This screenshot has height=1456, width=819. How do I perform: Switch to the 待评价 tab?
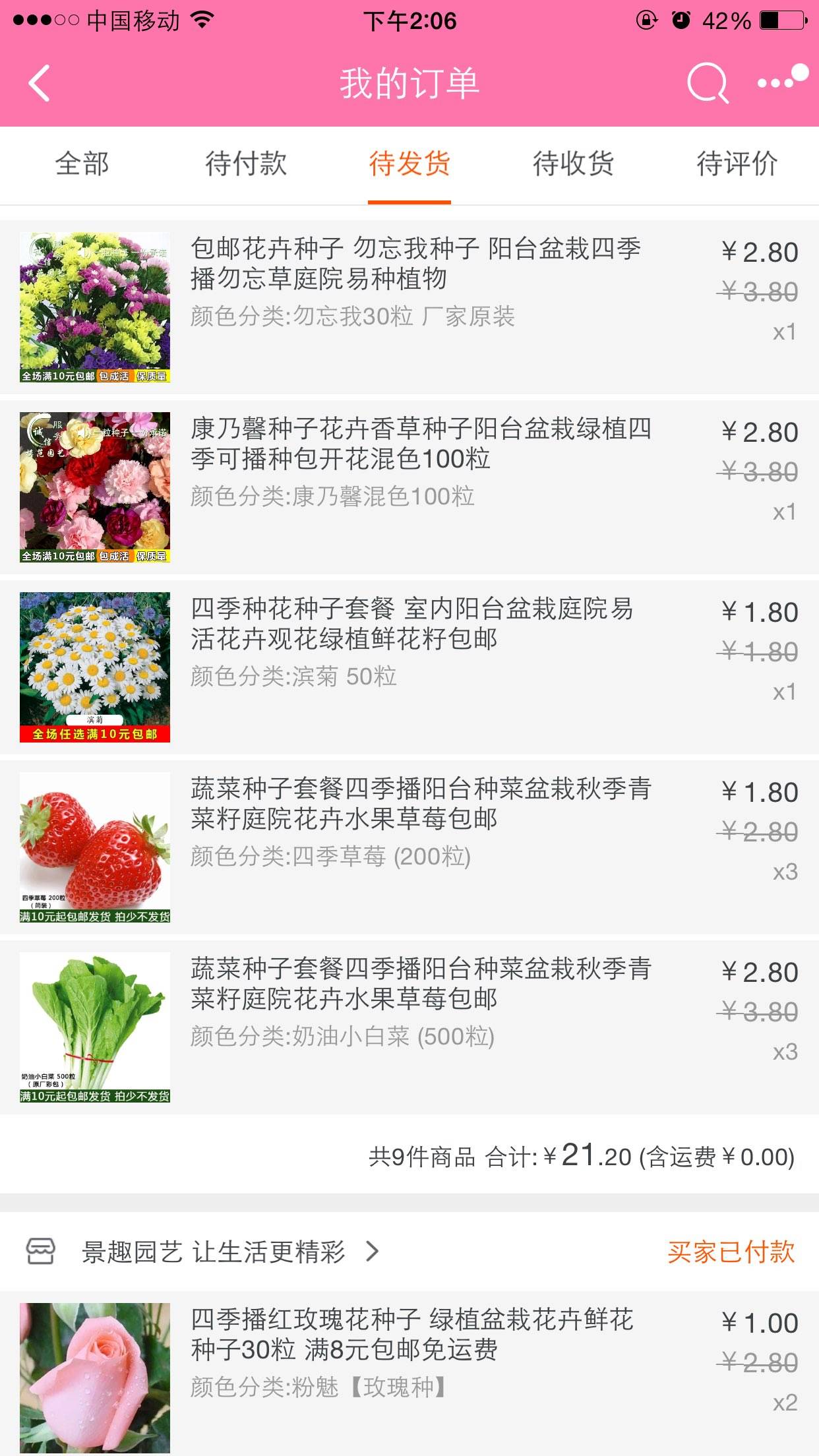pos(737,164)
